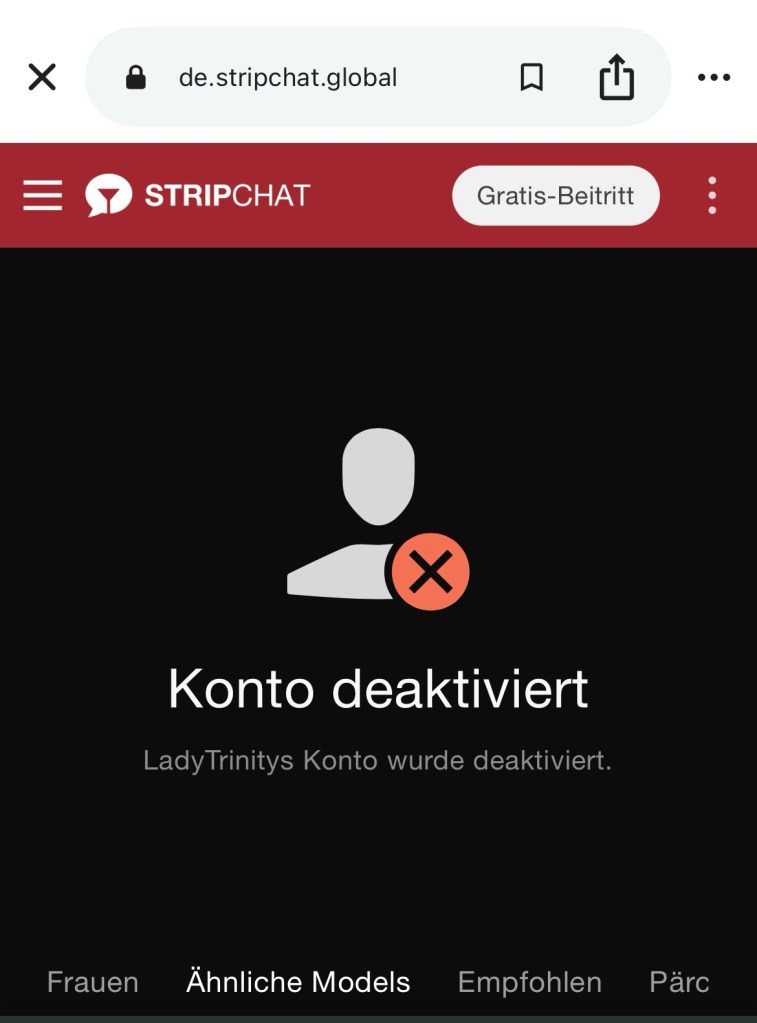Select the Ähnliche Models tab
The height and width of the screenshot is (1023, 757).
[x=298, y=982]
